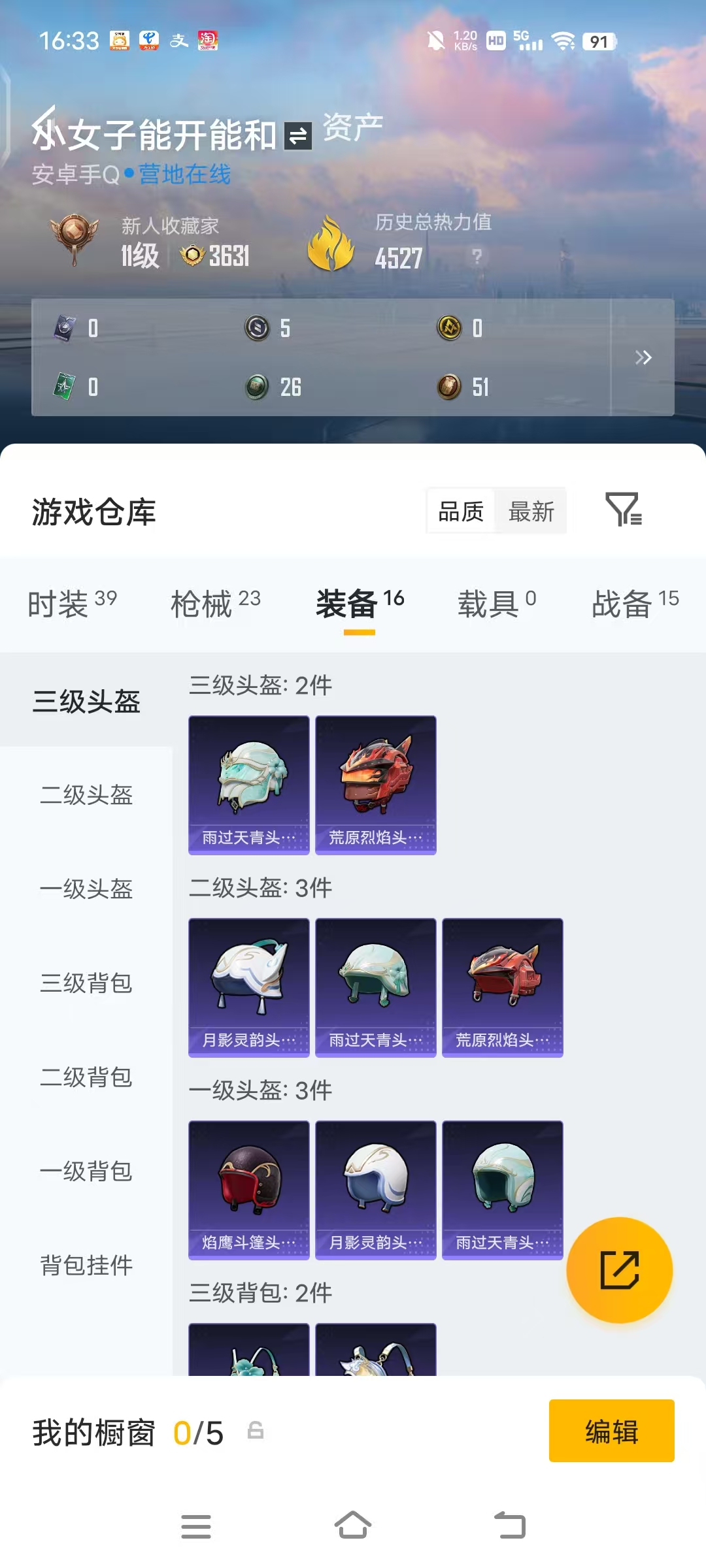Tap the orange share icon near bottom right
Viewport: 706px width, 1568px height.
[x=619, y=1270]
